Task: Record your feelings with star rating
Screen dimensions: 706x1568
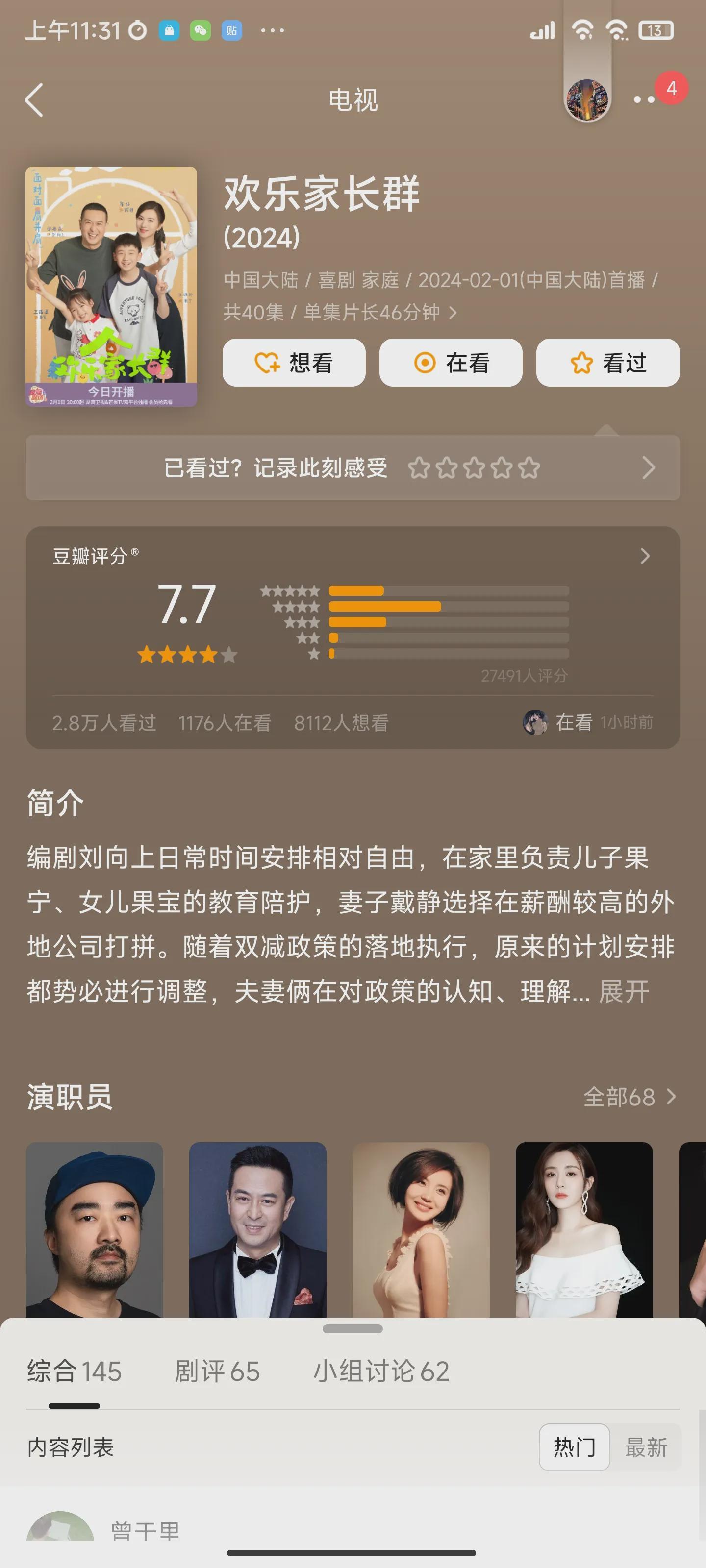Action: tap(352, 468)
